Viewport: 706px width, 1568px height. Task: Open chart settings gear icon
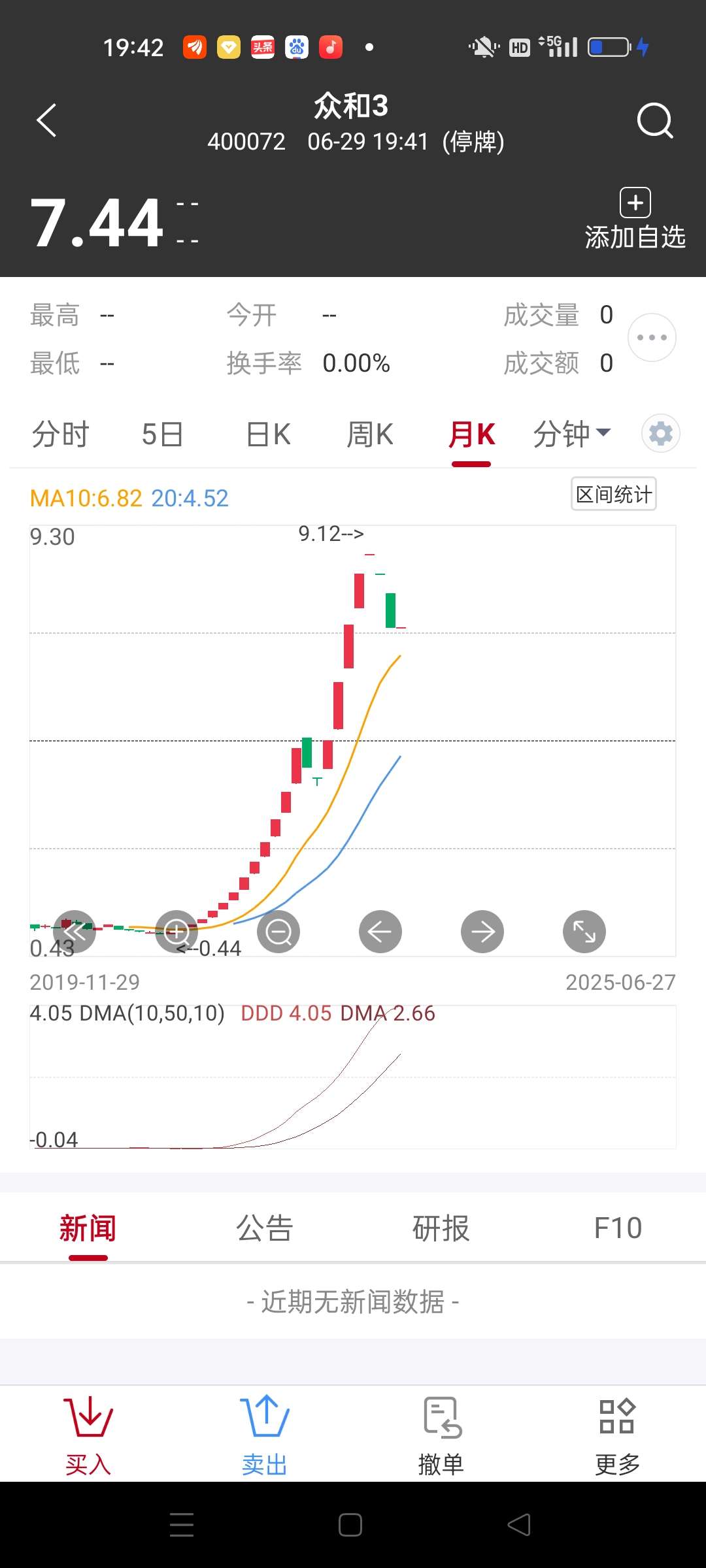point(661,433)
